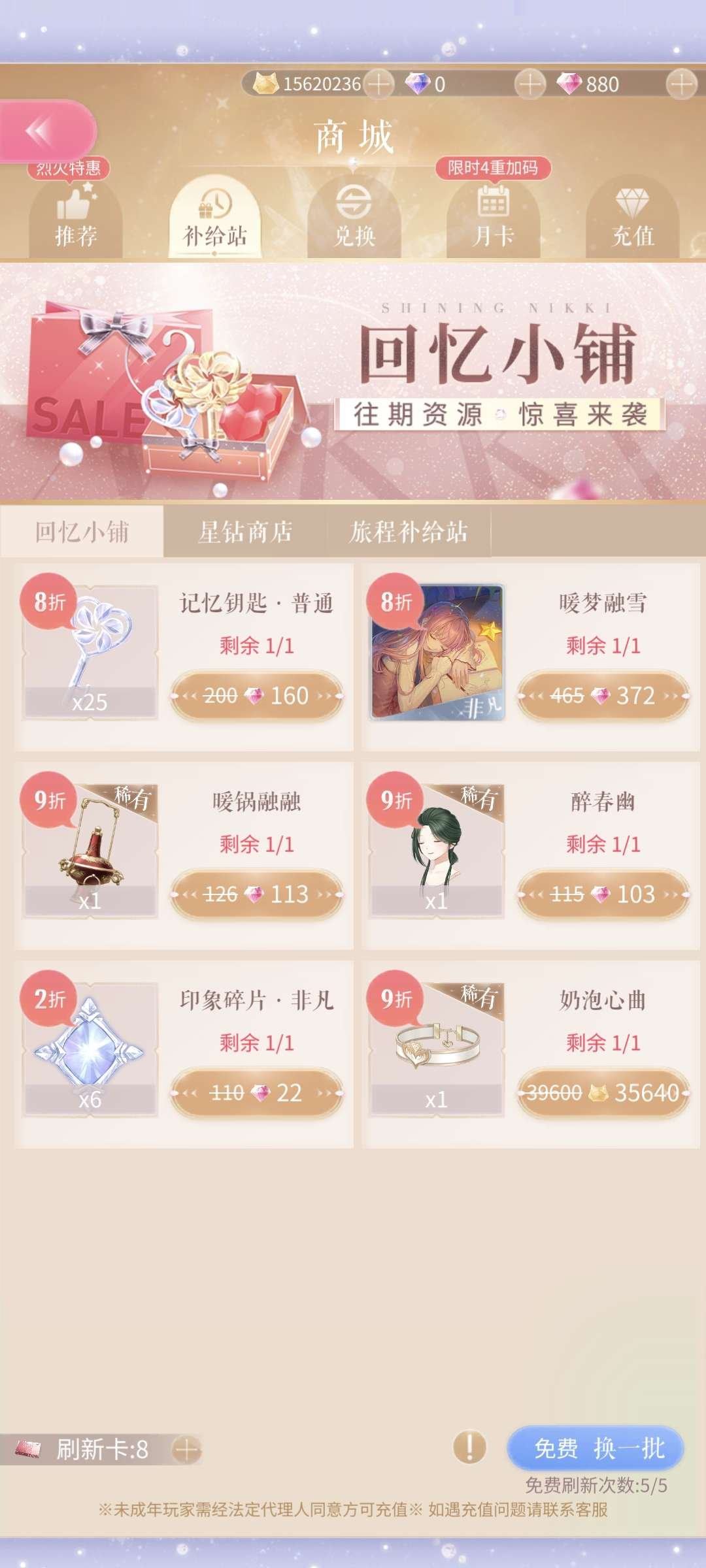The width and height of the screenshot is (706, 1568).
Task: Open the 暖梦融雪 card thumbnail
Action: 437,652
